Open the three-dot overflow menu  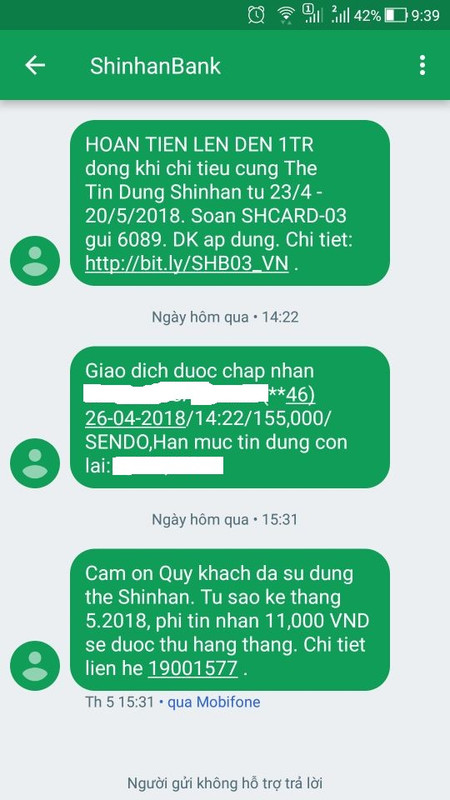[422, 66]
